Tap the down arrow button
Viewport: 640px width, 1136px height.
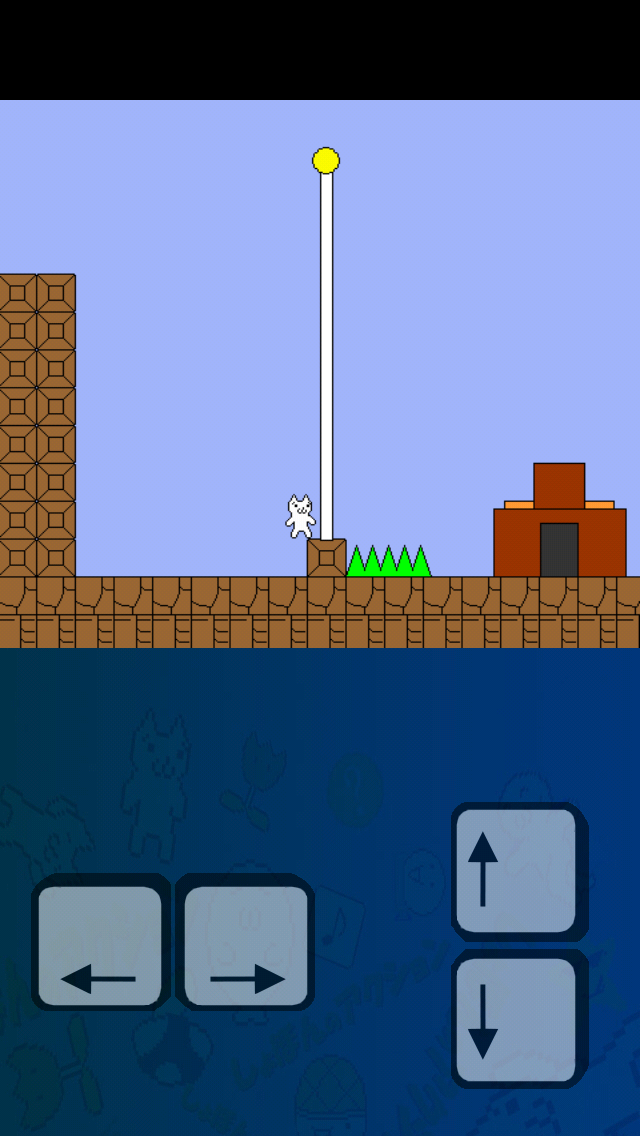(x=518, y=1019)
